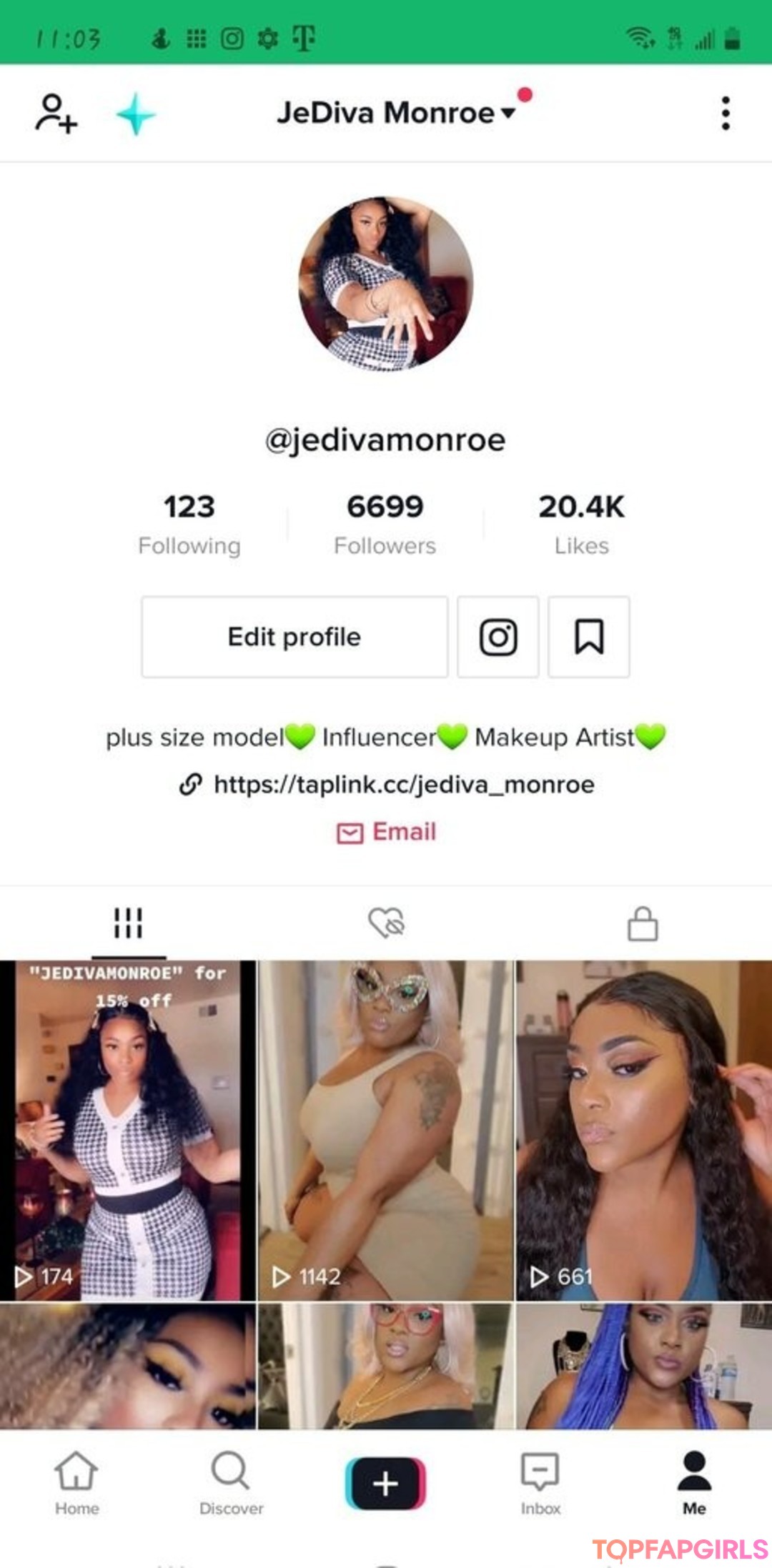Open the three-dot overflow menu
Viewport: 772px width, 1568px height.
click(x=726, y=114)
